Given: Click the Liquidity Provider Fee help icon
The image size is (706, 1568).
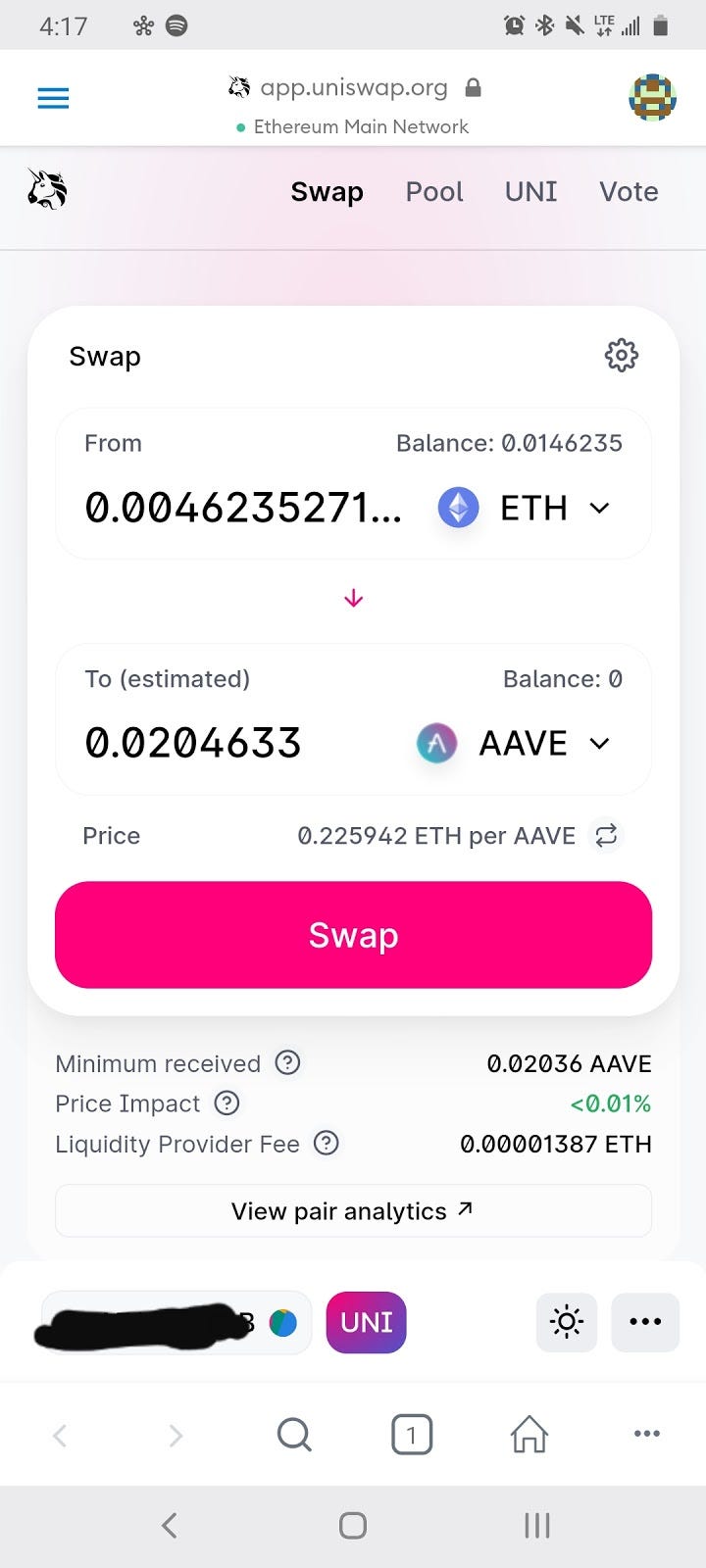Looking at the screenshot, I should [327, 1144].
